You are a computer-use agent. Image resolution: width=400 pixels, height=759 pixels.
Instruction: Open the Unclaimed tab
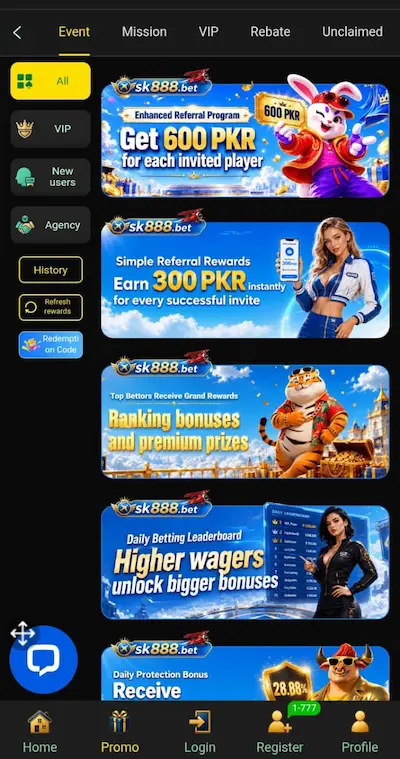pyautogui.click(x=352, y=32)
